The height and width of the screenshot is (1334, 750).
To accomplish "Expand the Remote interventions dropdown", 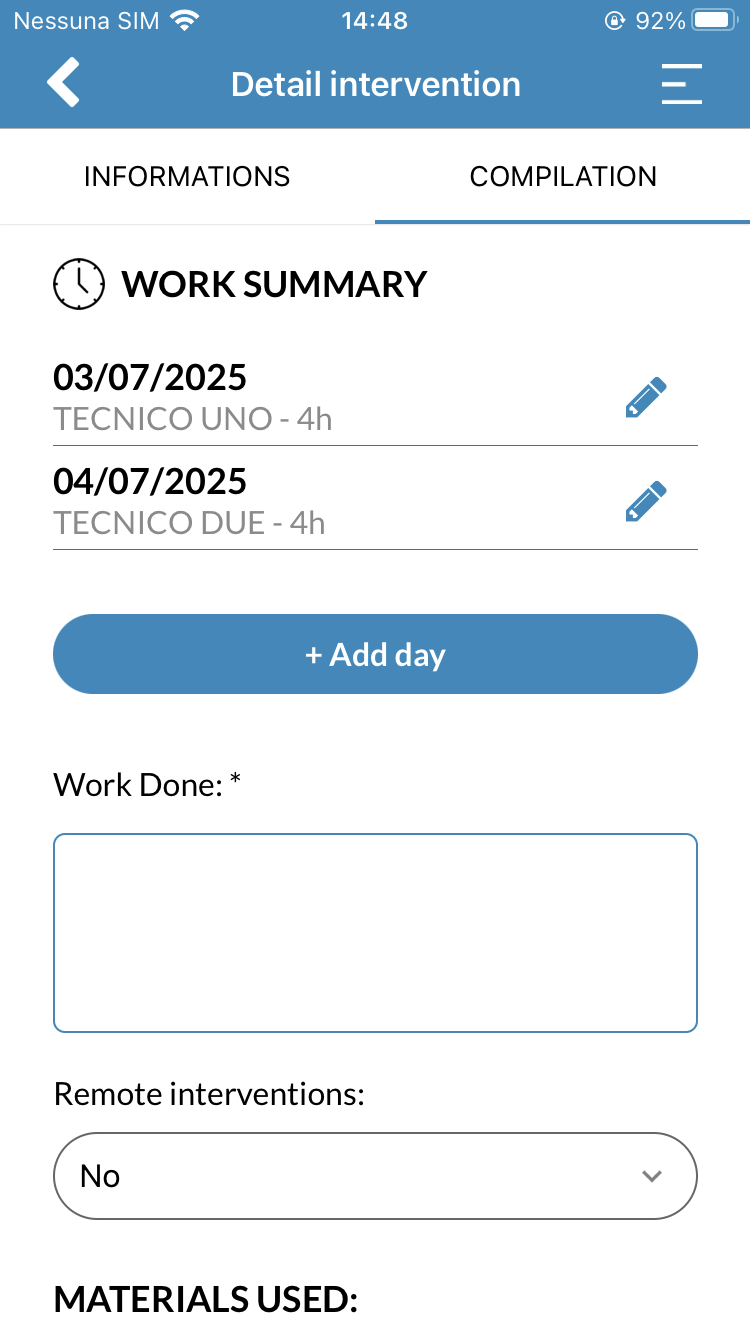I will [375, 1176].
